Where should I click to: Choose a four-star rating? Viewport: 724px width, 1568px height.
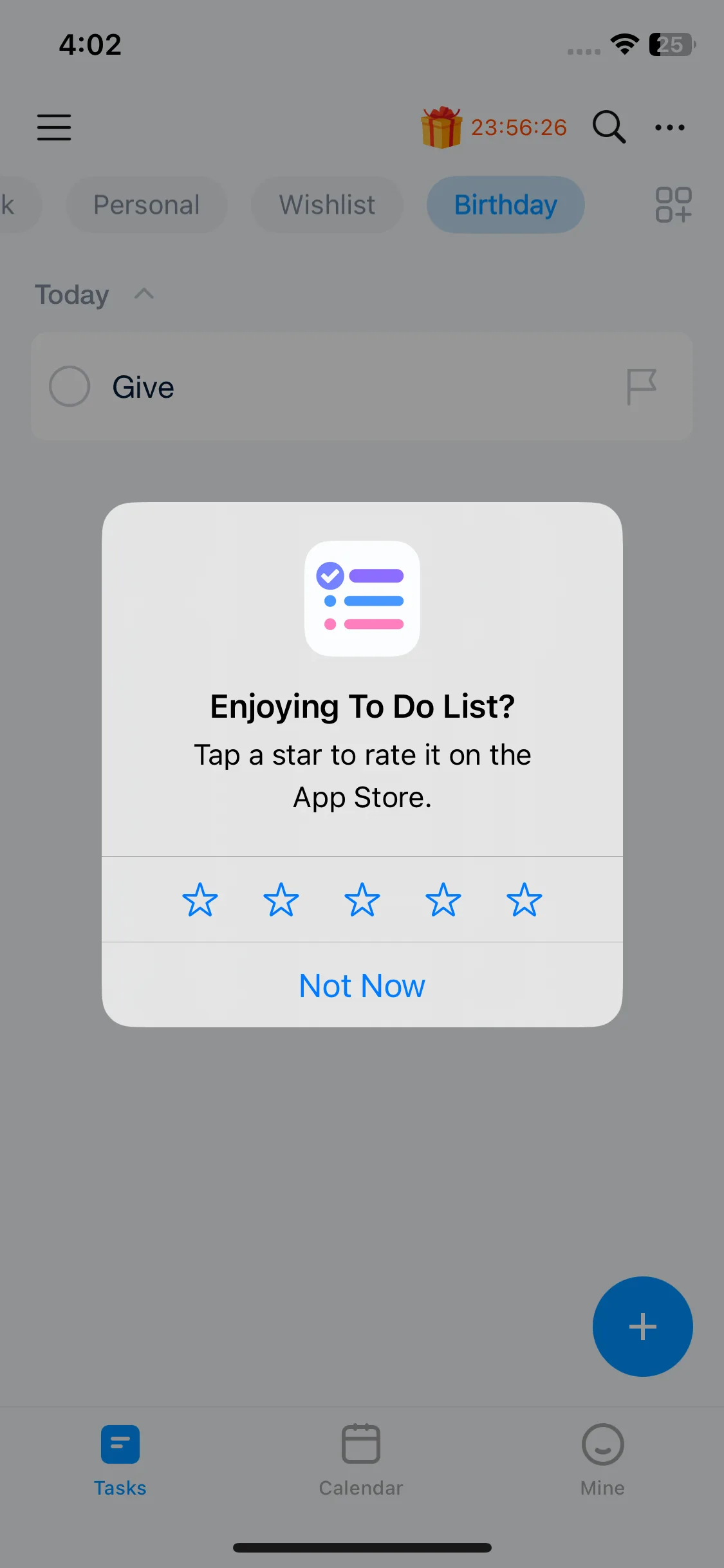(443, 899)
